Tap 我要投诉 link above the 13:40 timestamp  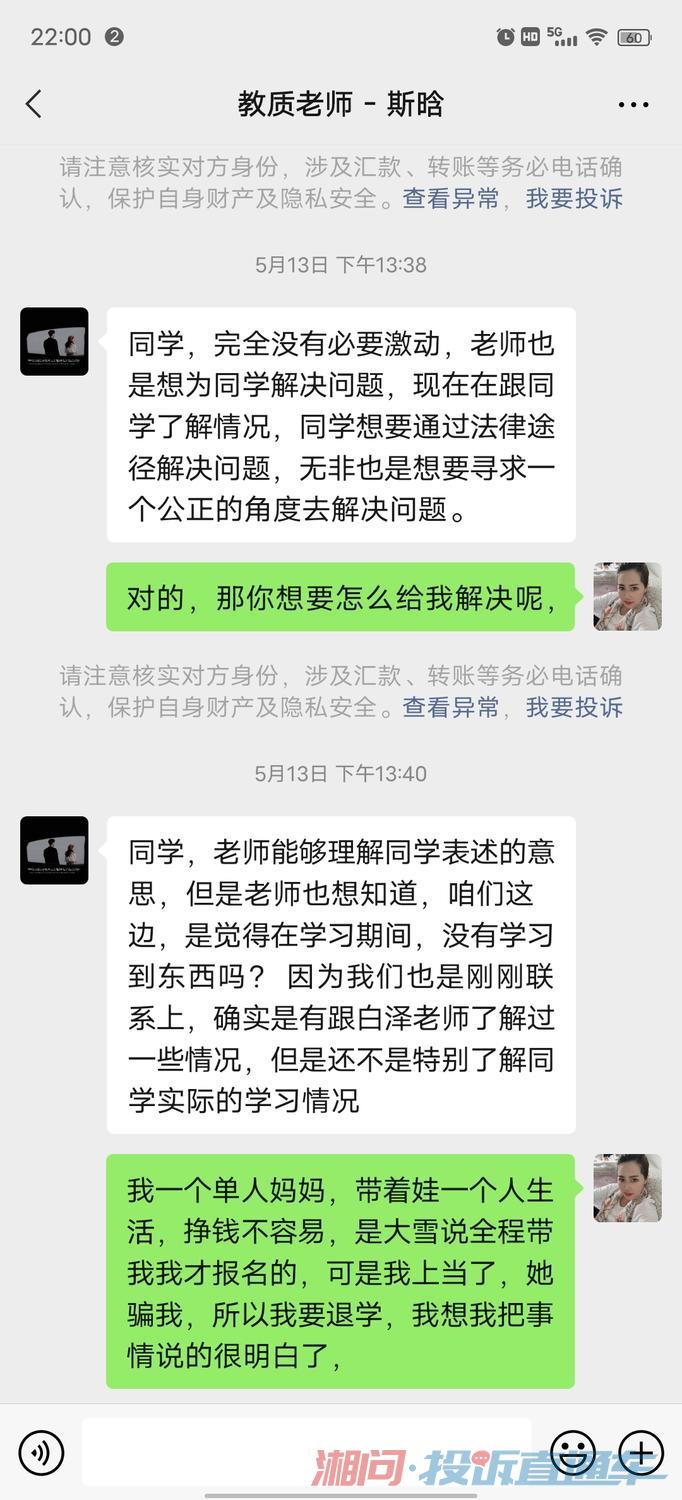click(574, 707)
